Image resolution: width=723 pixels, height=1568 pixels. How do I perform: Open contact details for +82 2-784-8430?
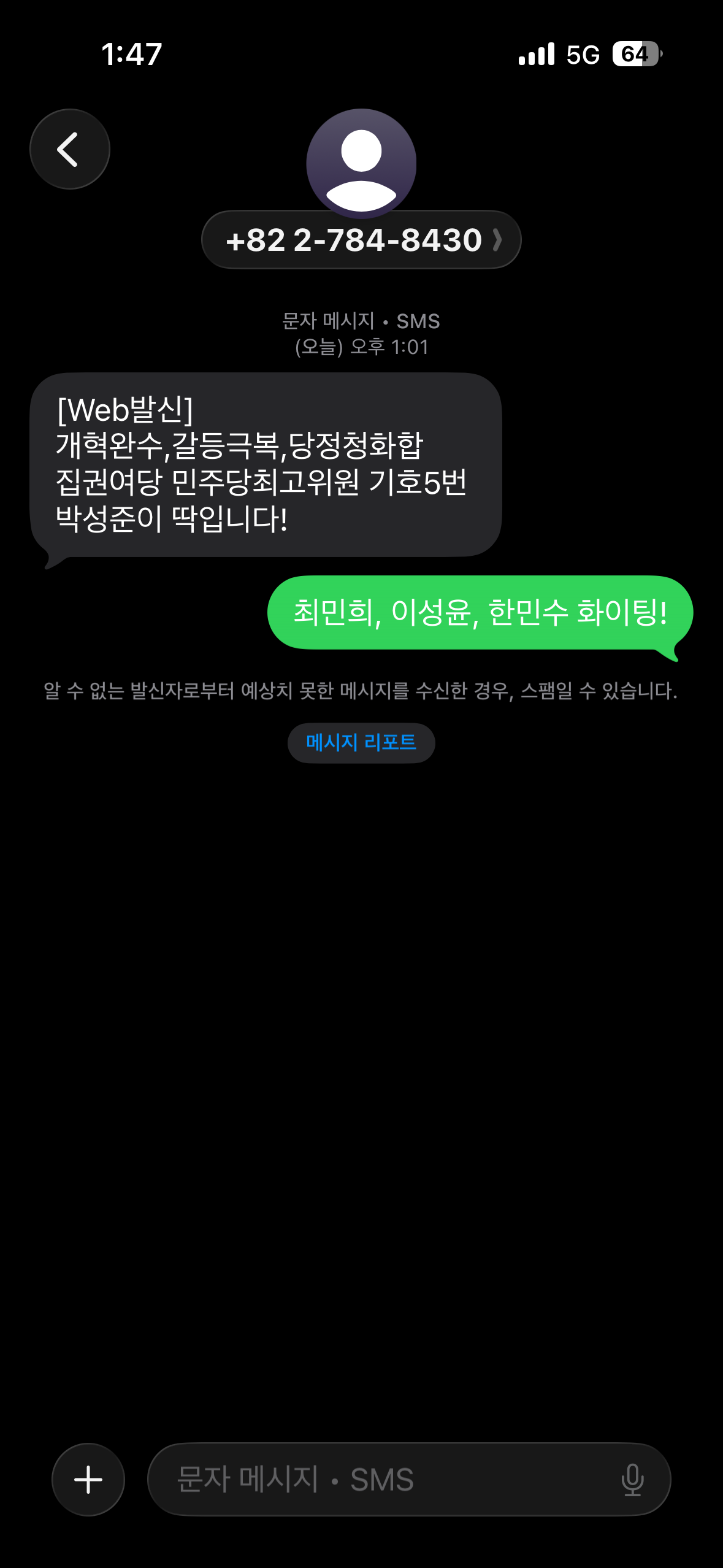click(361, 240)
